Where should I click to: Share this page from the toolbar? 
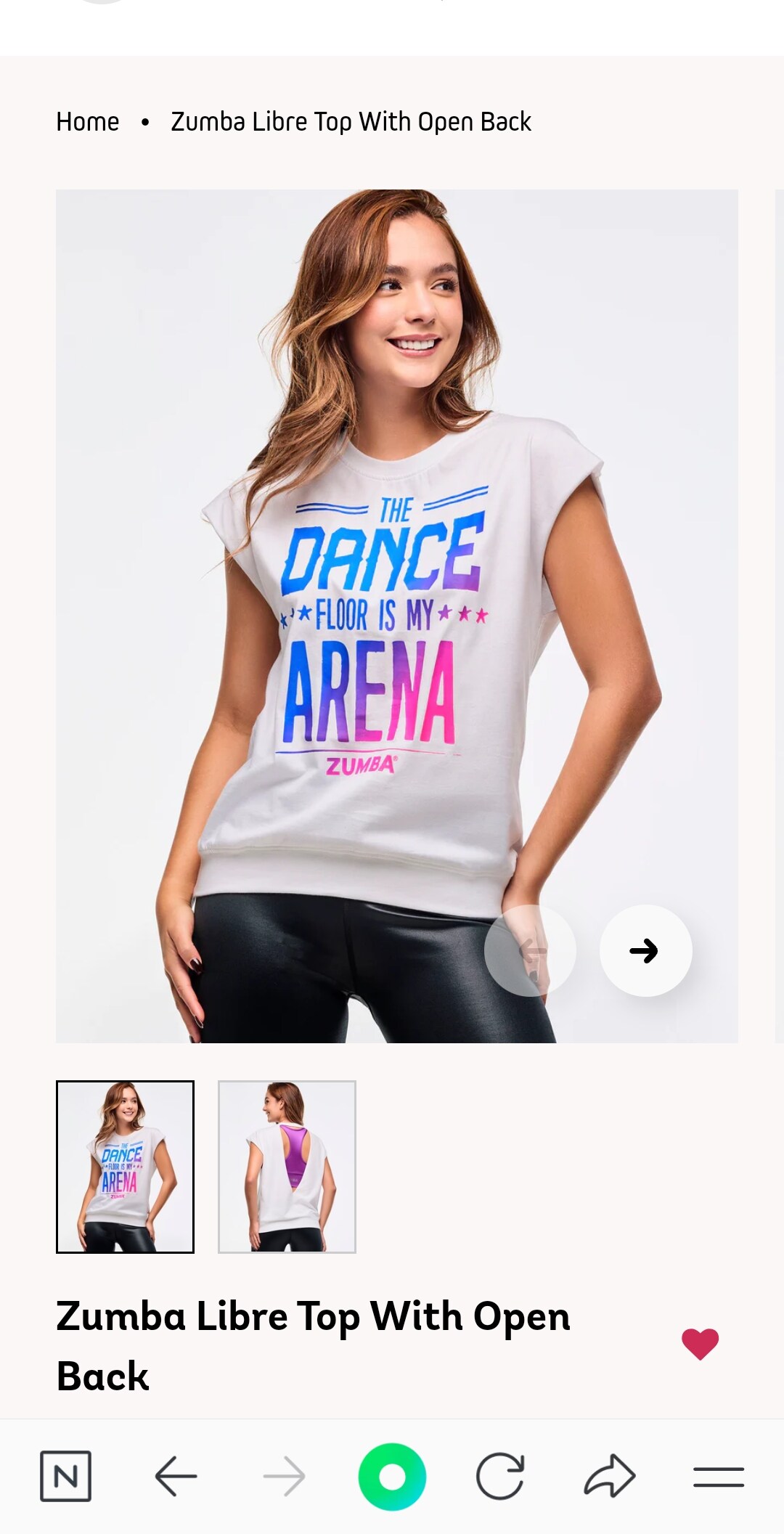pyautogui.click(x=610, y=1476)
